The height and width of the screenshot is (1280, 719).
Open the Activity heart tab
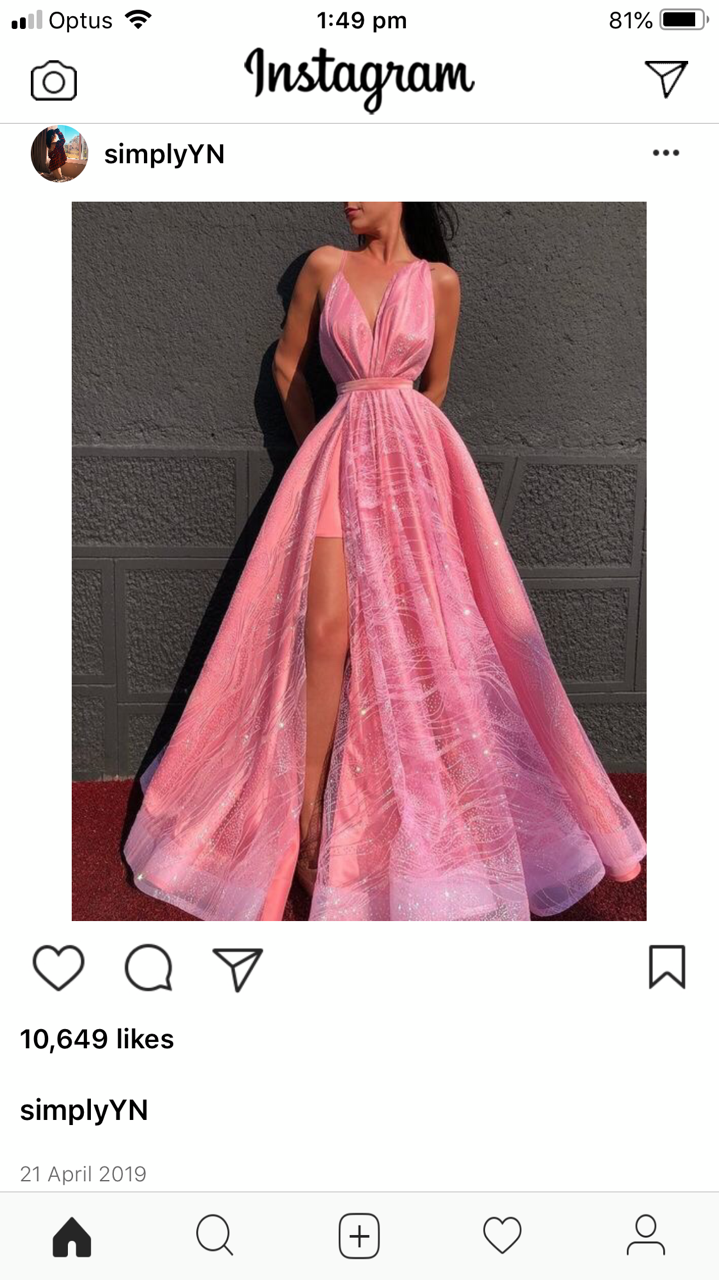(503, 1236)
